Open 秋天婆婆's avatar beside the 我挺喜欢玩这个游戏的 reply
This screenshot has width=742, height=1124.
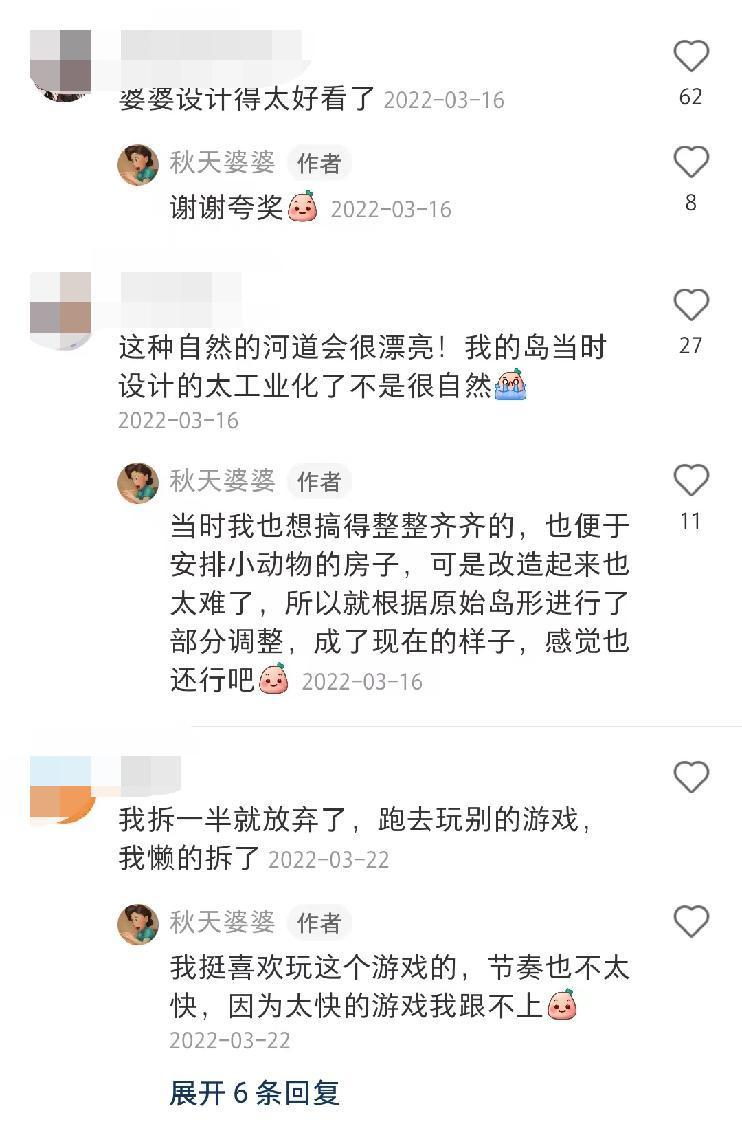138,923
